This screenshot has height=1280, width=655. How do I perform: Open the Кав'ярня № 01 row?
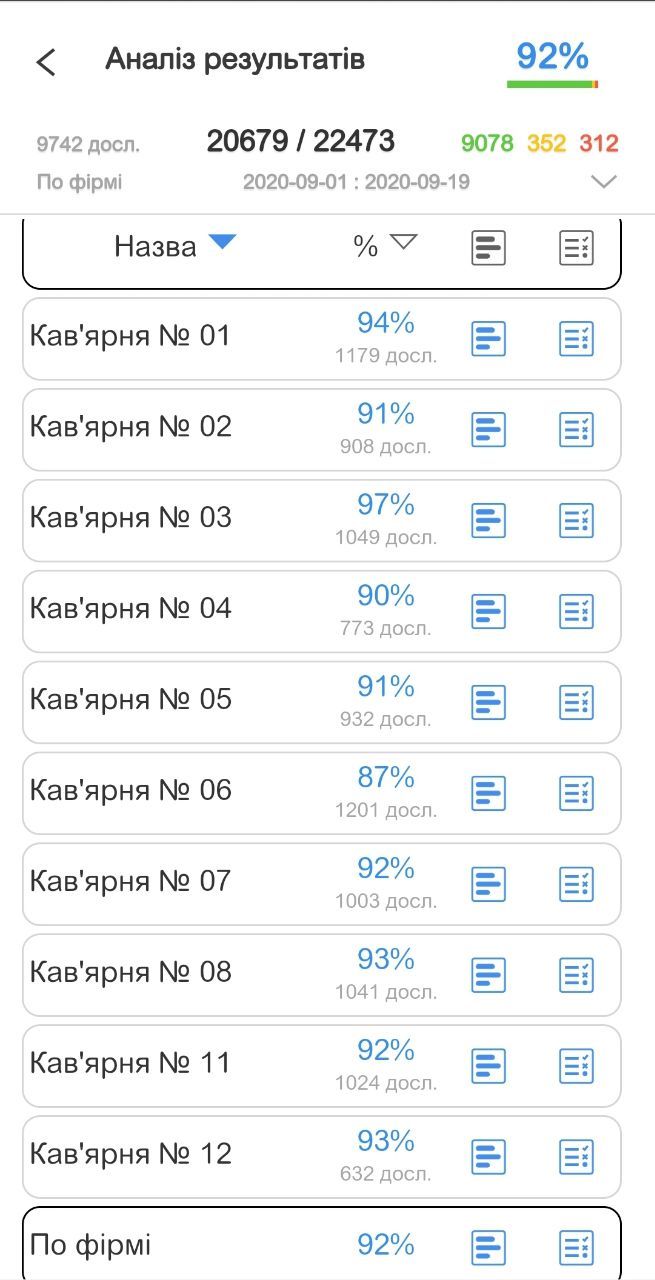(130, 337)
